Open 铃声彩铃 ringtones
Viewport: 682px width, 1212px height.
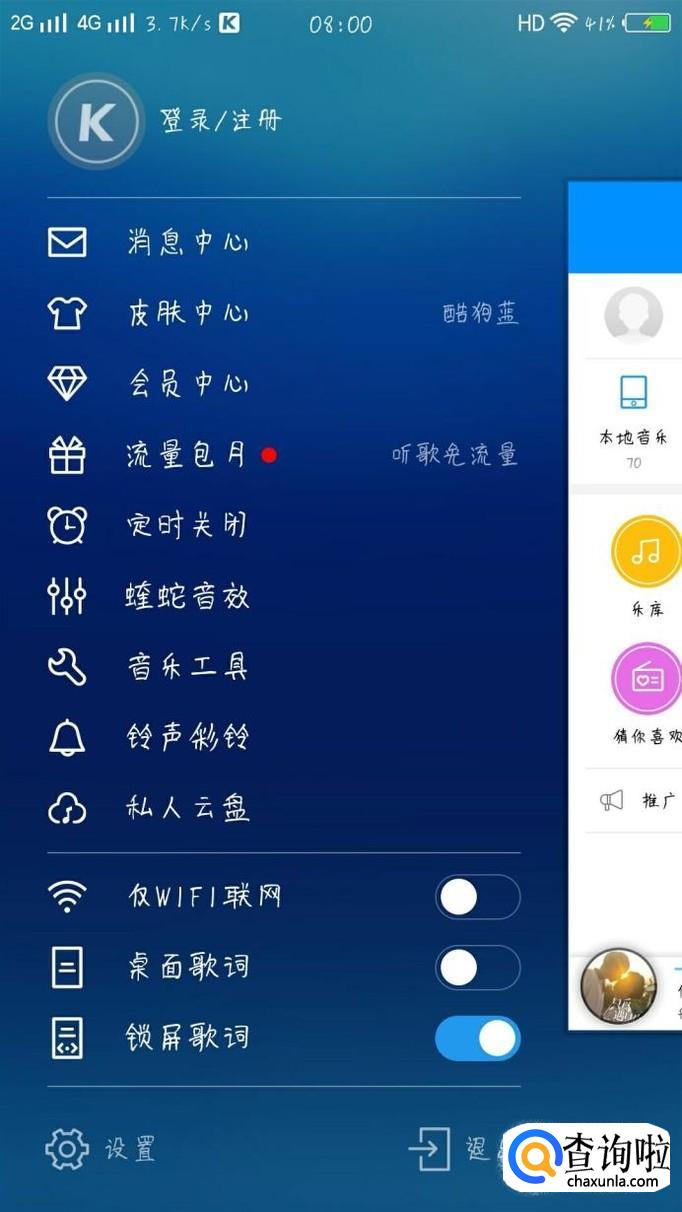coord(284,738)
